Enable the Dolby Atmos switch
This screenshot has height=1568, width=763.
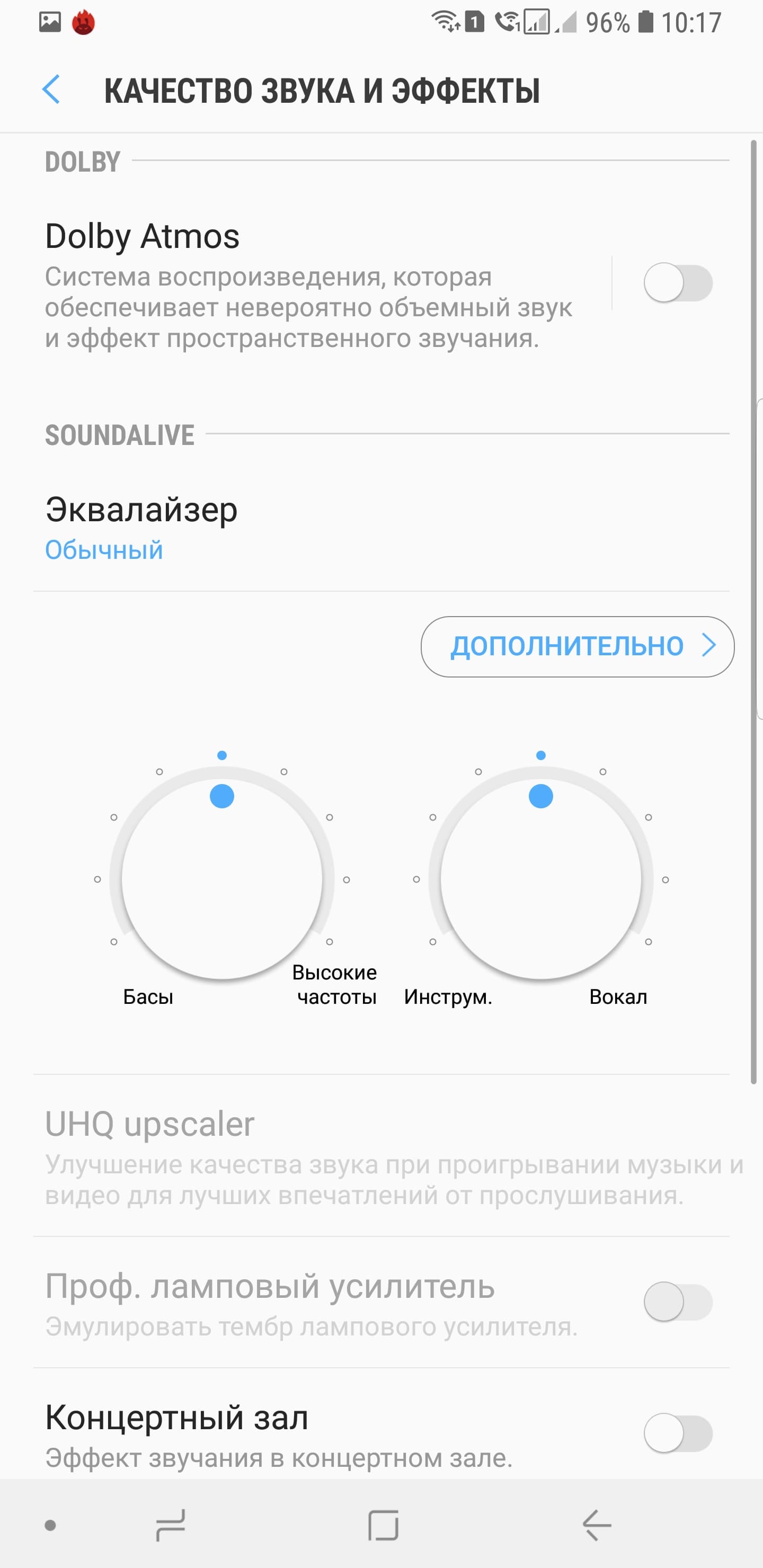(x=677, y=283)
